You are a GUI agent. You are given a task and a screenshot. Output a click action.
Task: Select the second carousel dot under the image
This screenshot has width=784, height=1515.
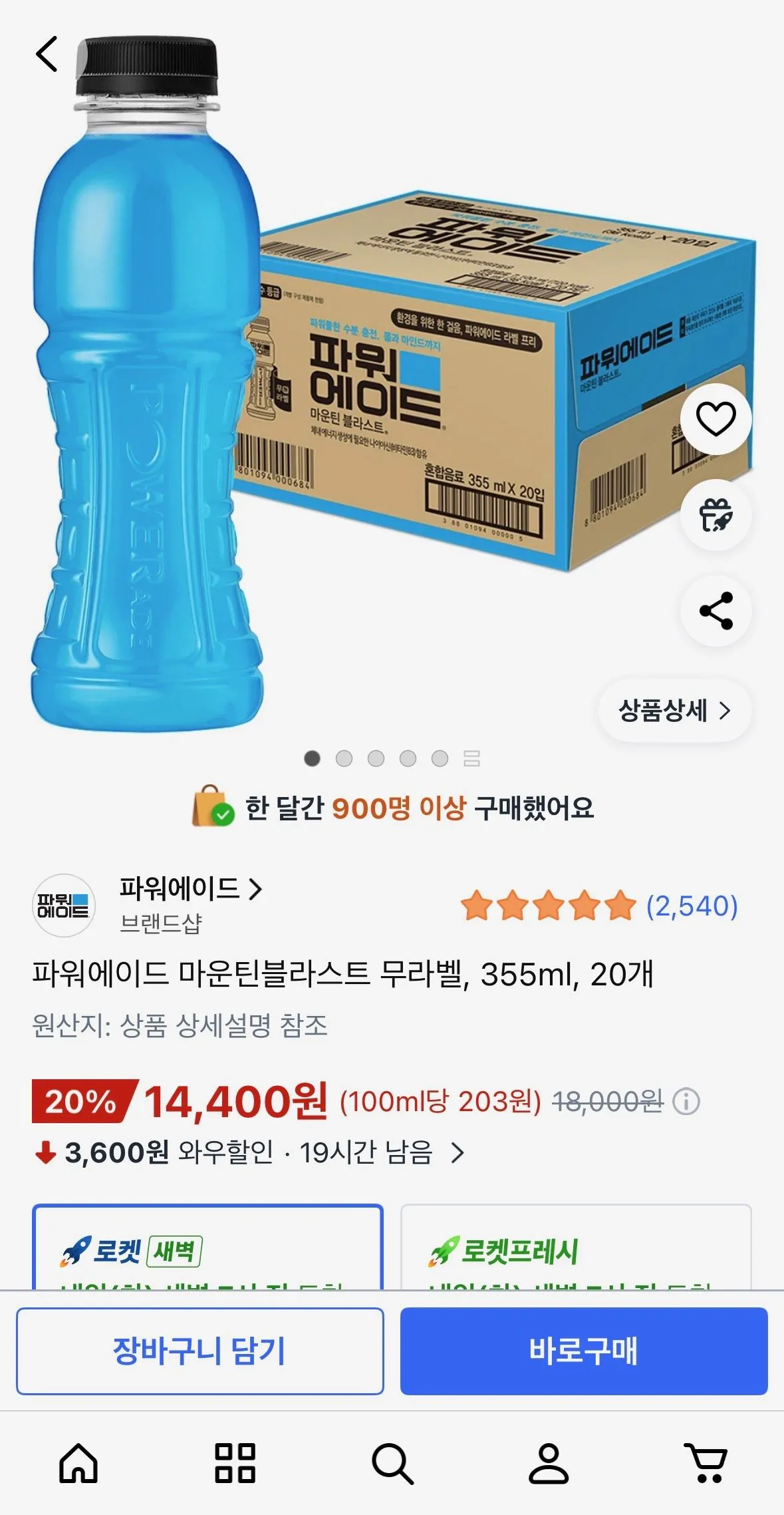[344, 759]
